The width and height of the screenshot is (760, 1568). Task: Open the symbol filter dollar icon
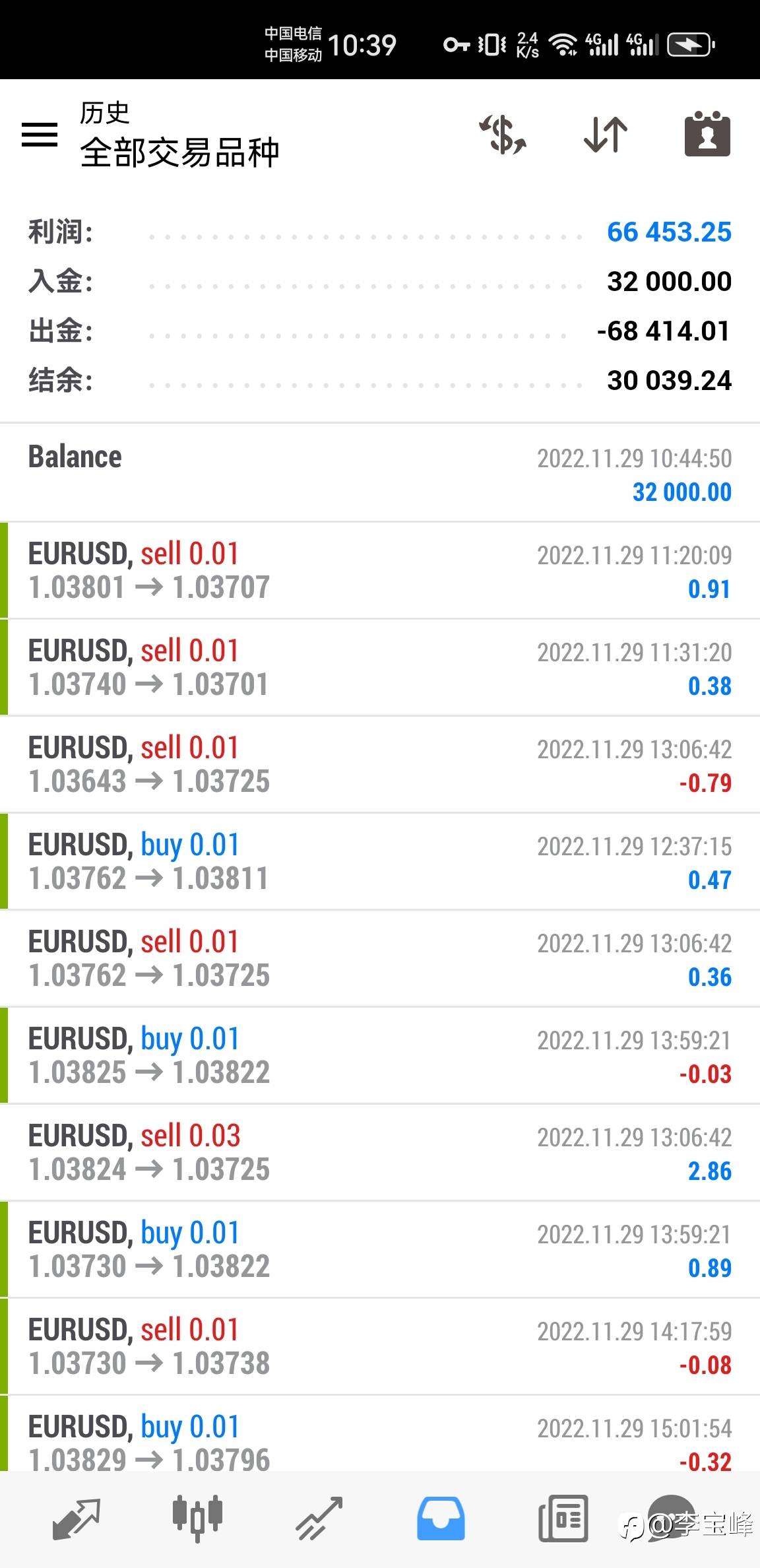(x=503, y=135)
